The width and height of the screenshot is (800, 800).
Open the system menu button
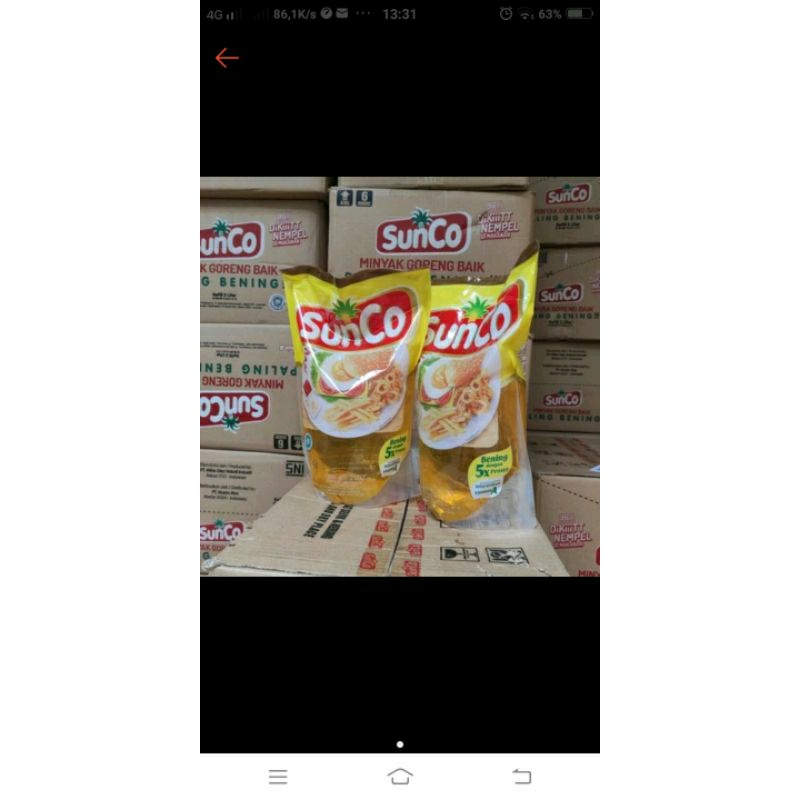pyautogui.click(x=278, y=777)
